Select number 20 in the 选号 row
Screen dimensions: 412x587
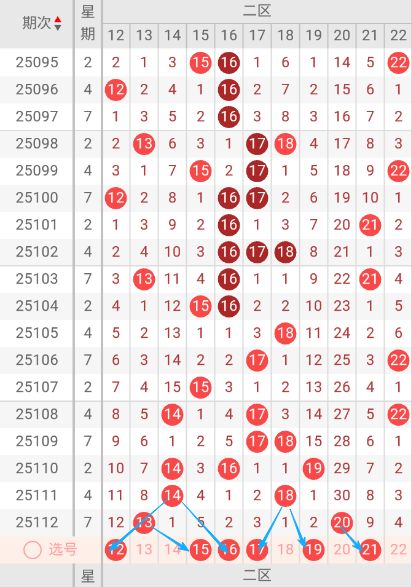[x=342, y=550]
